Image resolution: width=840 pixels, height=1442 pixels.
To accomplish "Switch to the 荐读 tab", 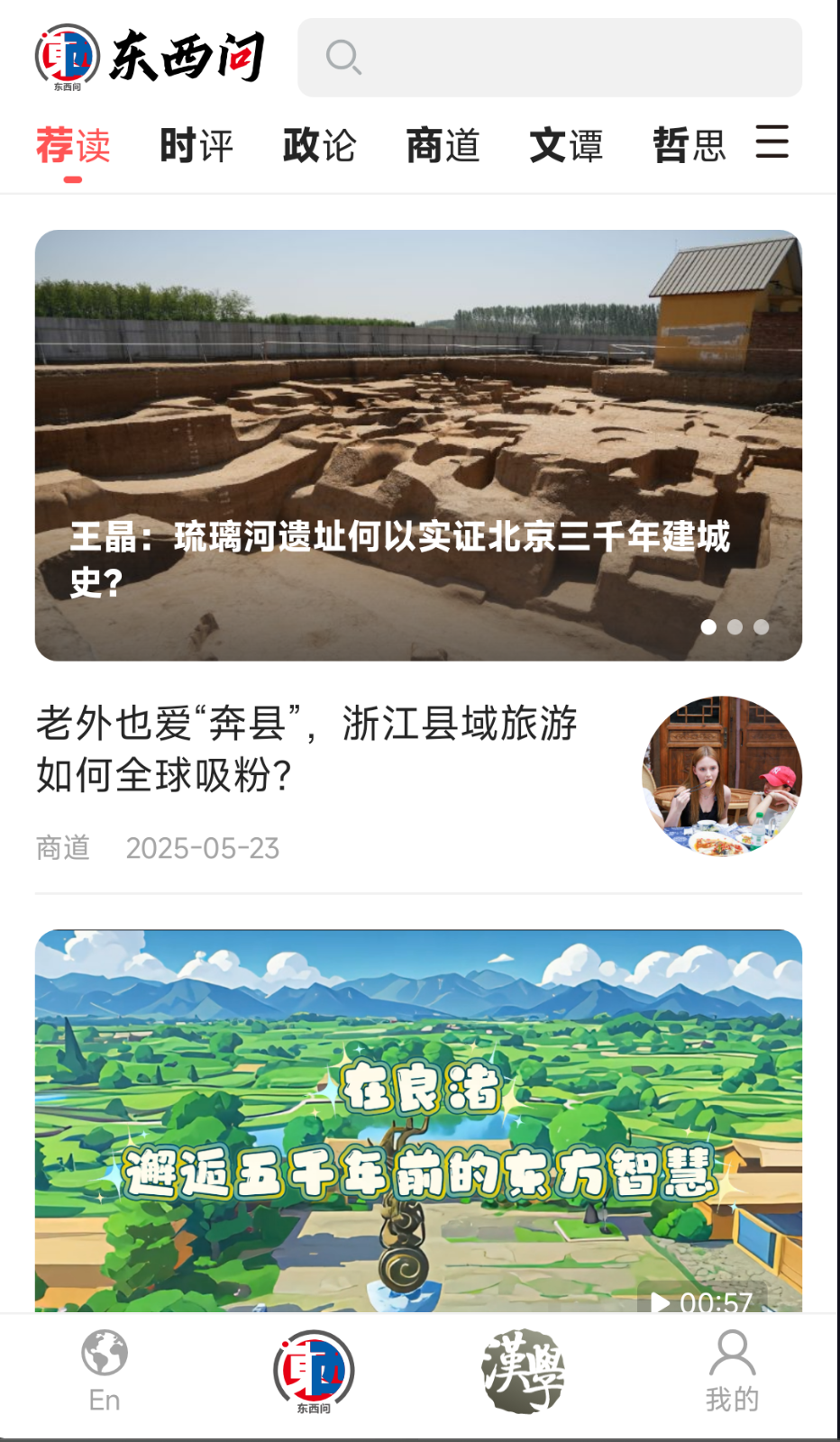I will tap(73, 146).
